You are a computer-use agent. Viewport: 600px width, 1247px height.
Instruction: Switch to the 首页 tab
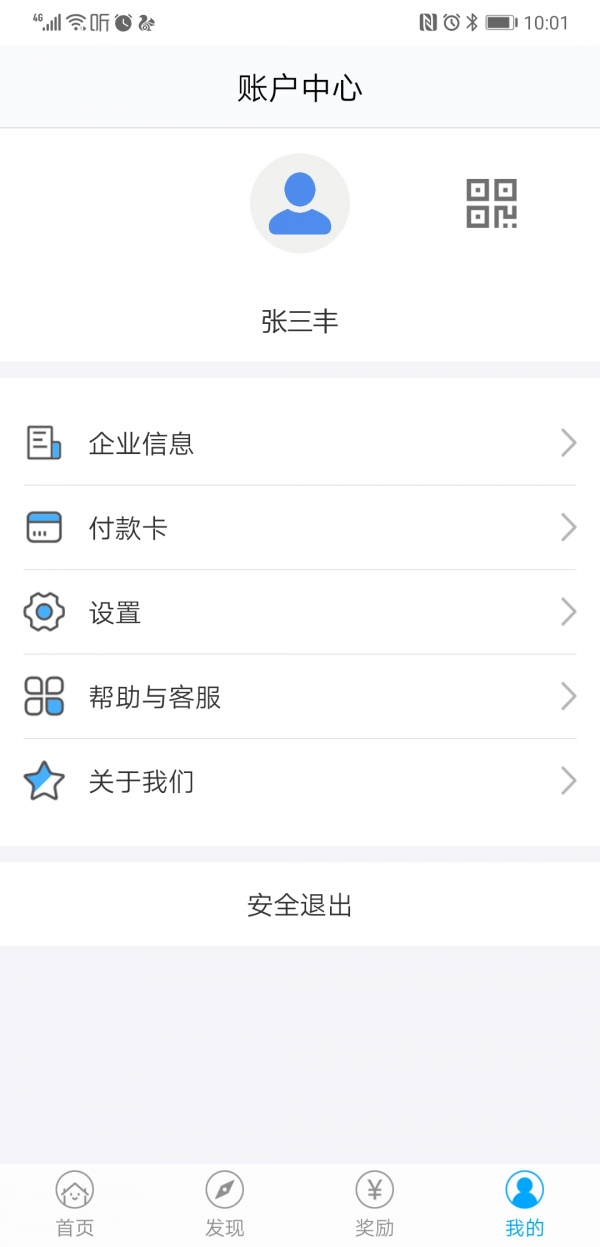75,1203
